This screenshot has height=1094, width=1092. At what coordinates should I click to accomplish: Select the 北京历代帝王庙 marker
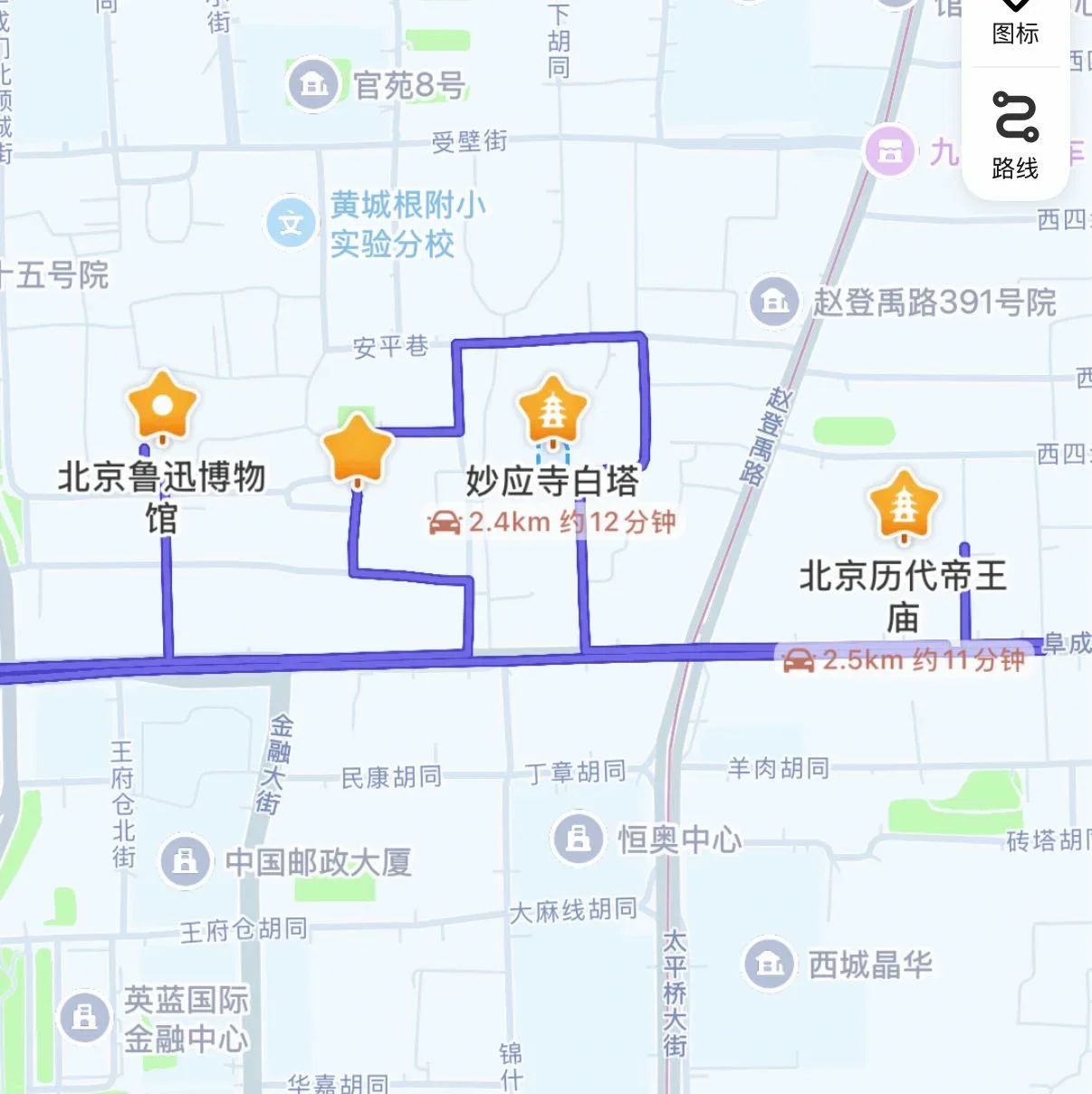coord(904,507)
